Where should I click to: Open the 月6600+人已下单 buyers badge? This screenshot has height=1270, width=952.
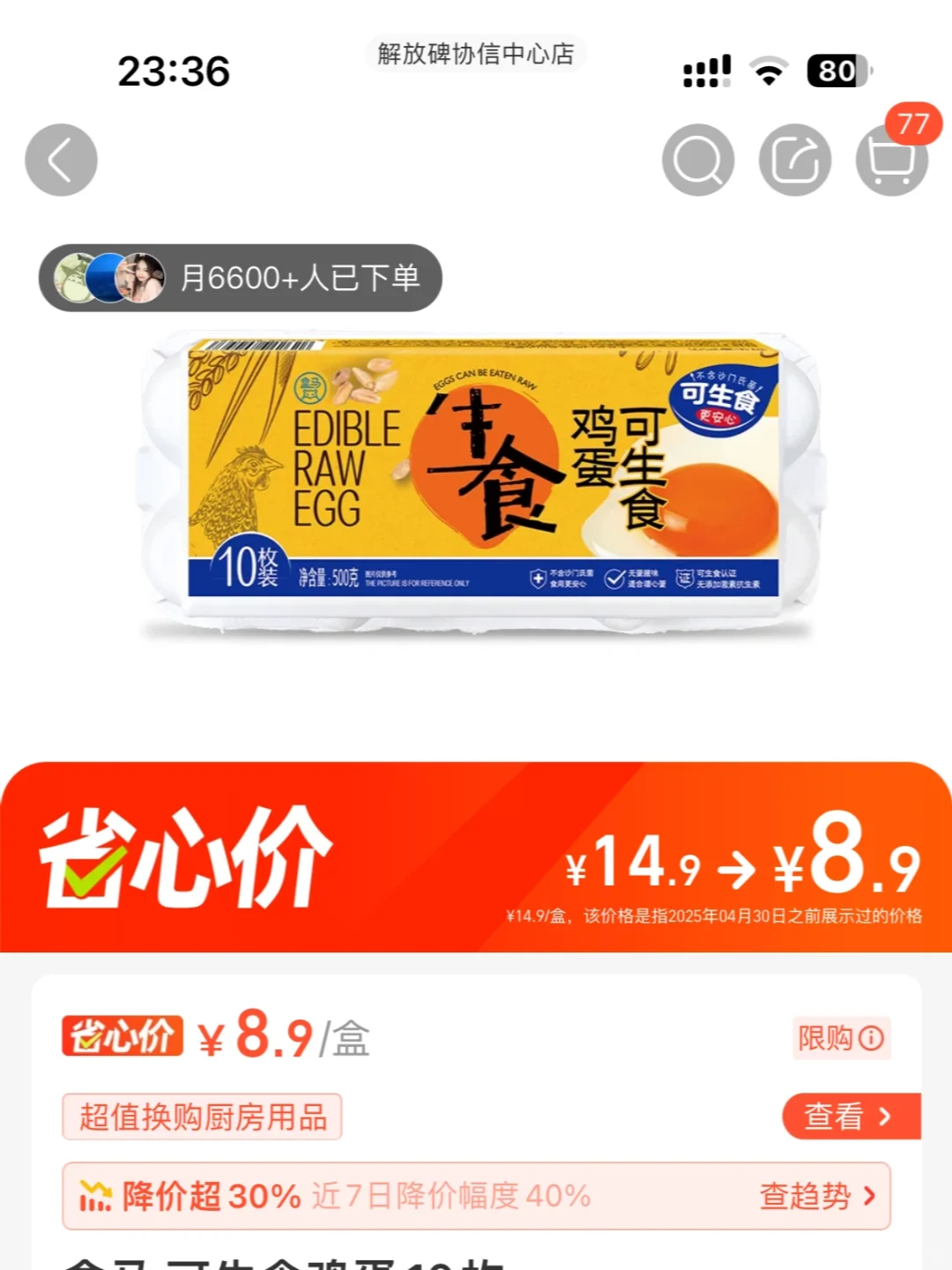click(240, 278)
